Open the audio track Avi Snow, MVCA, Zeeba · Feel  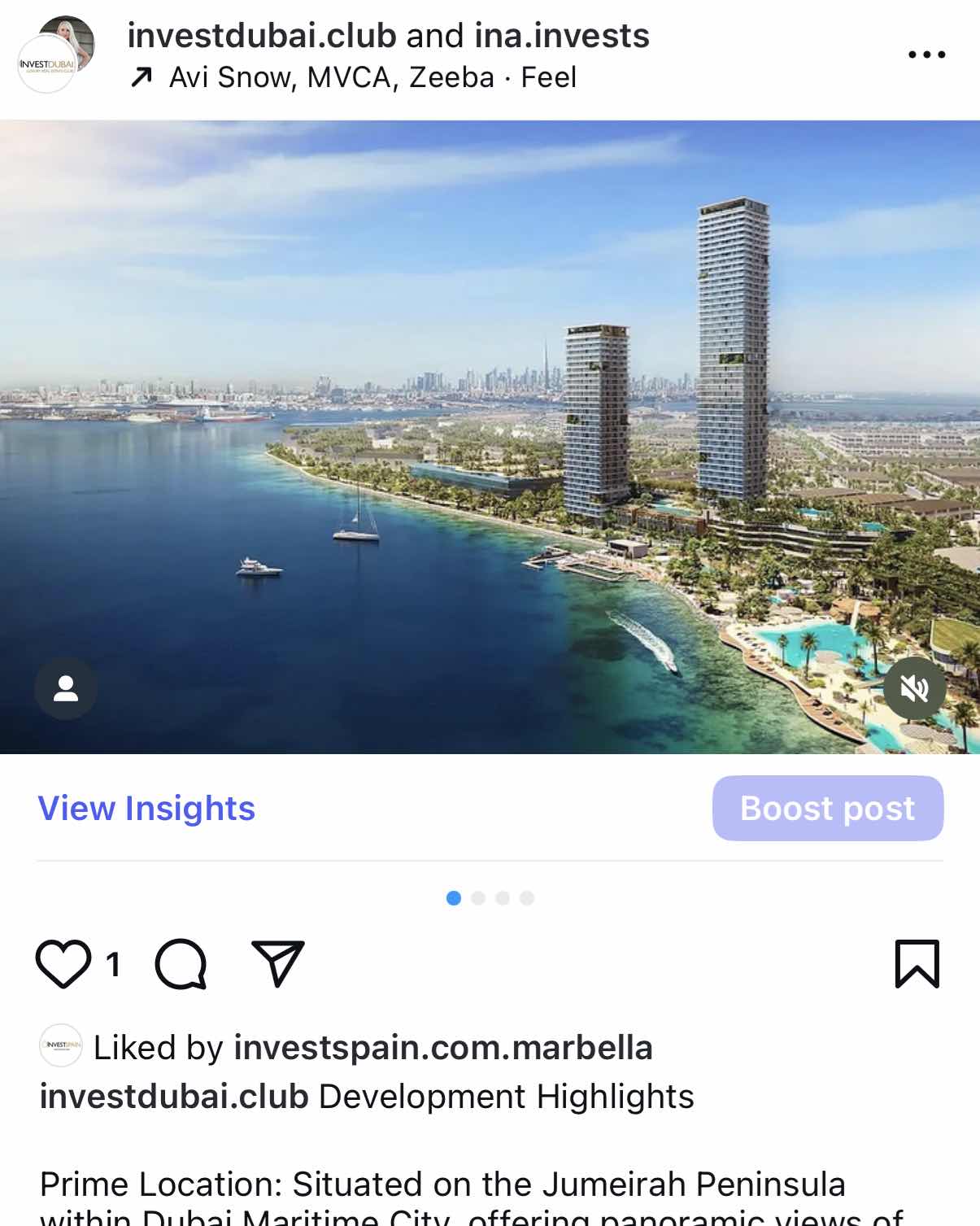coord(372,77)
